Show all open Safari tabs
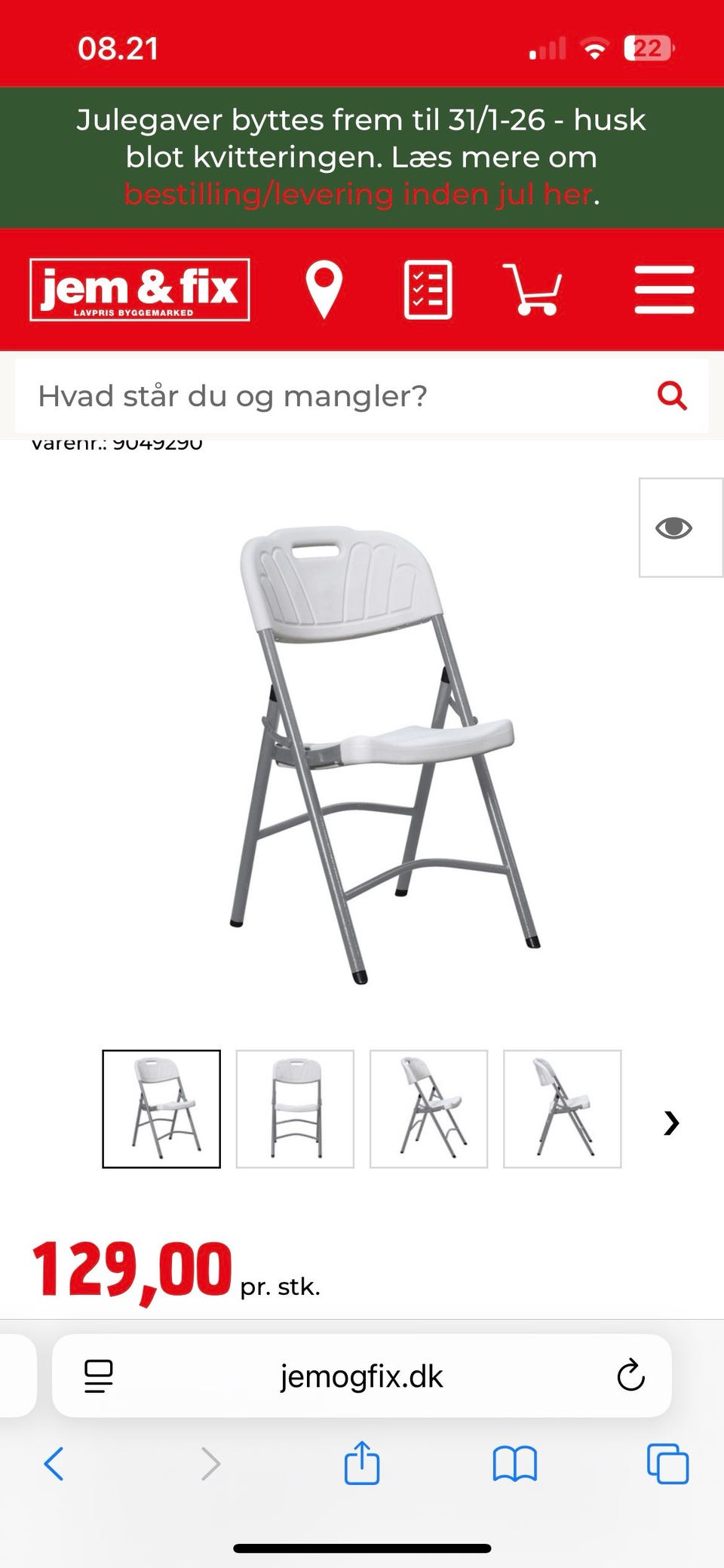The width and height of the screenshot is (724, 1568). 667,1464
